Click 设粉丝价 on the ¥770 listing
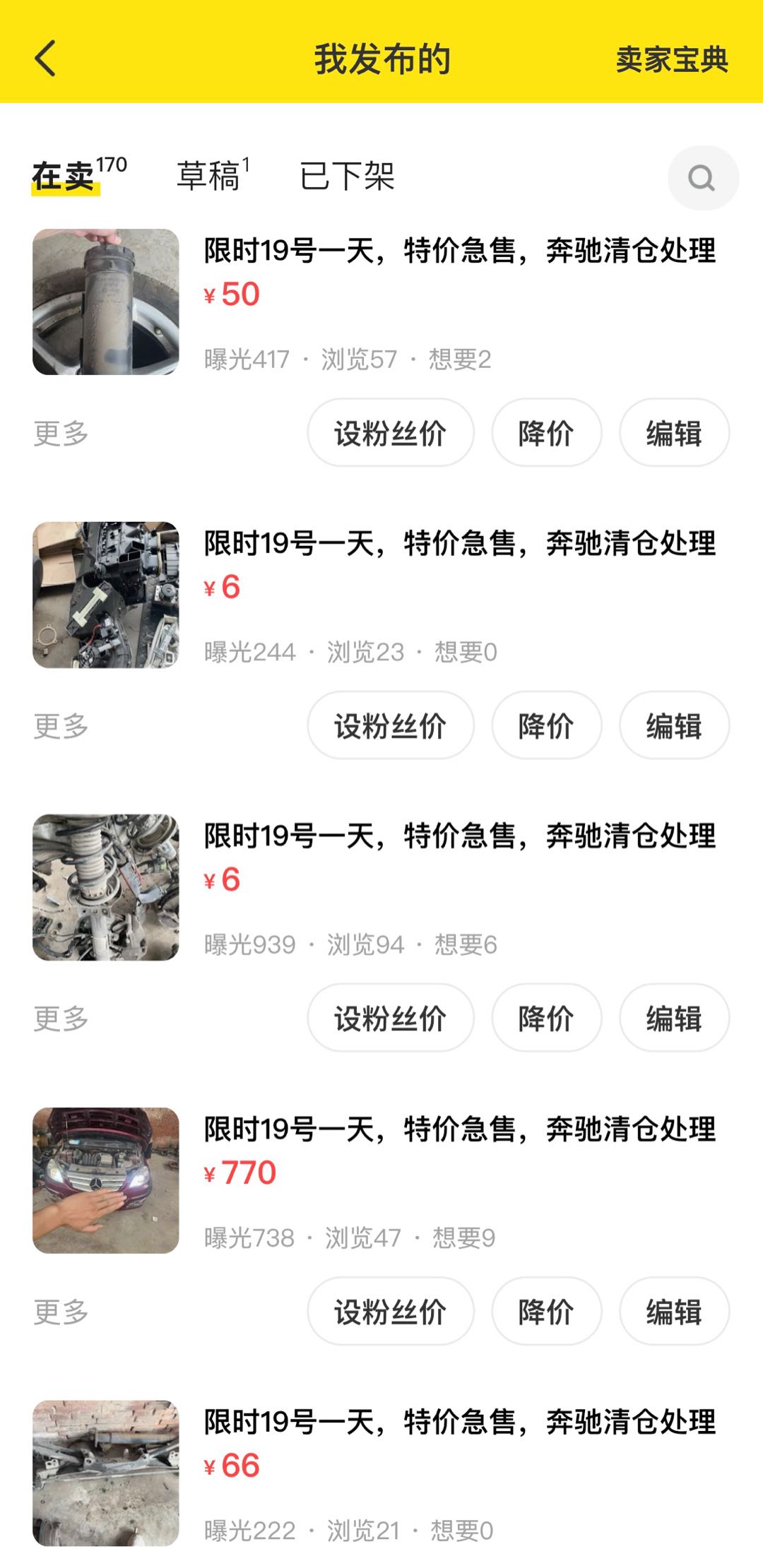Screen dimensions: 763x1568 click(391, 1312)
